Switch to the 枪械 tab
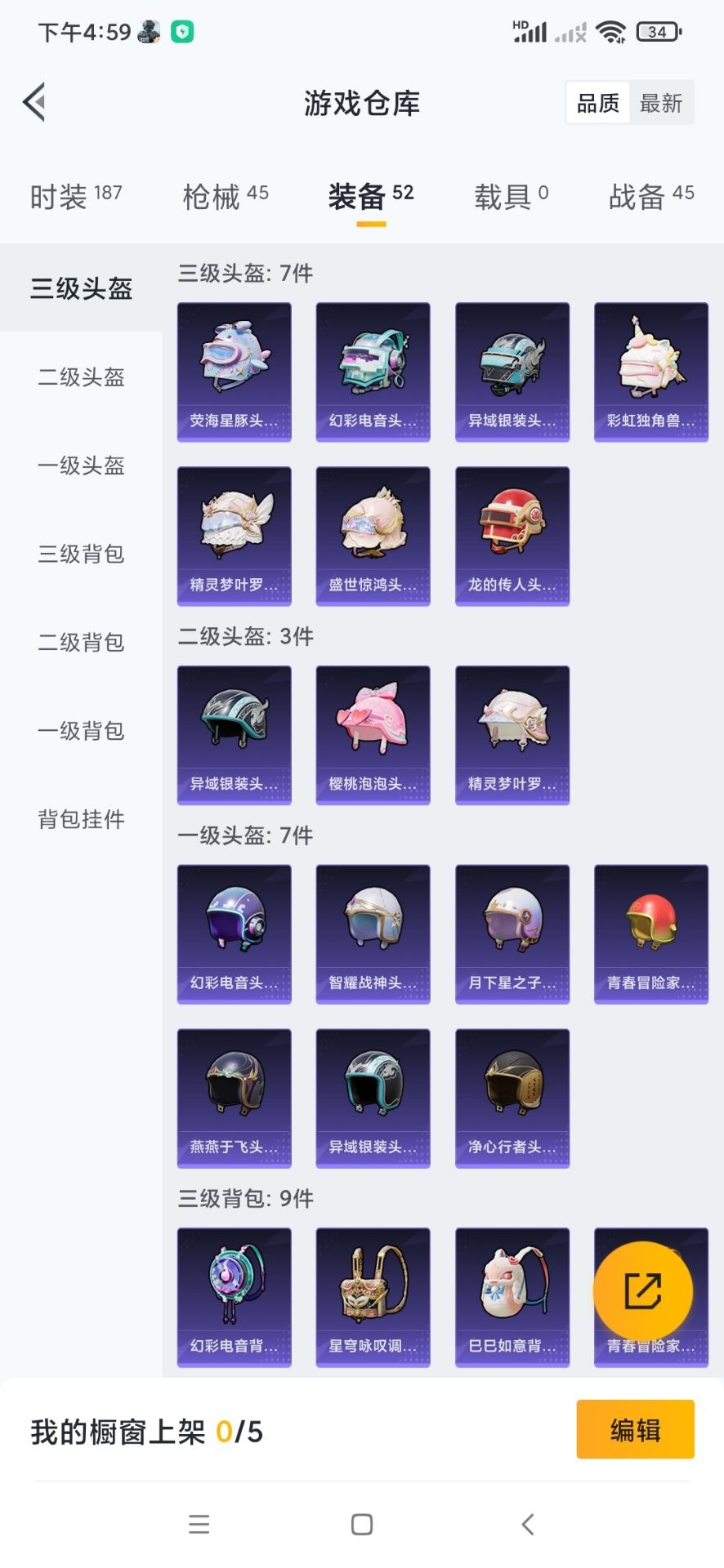Screen dimensions: 724x1568 (226, 196)
